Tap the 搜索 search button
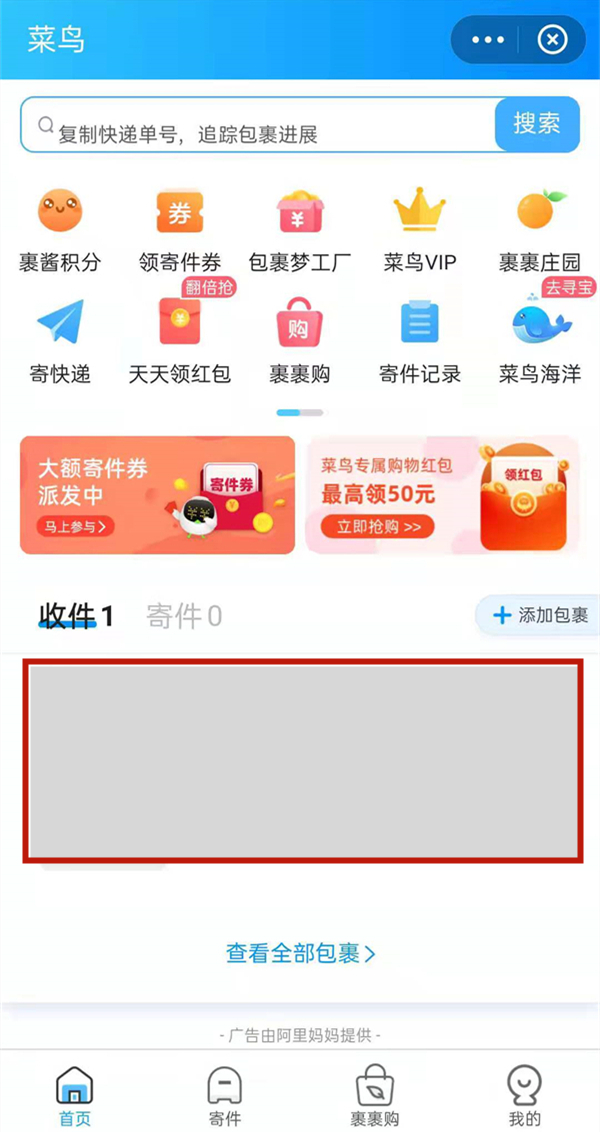Screen dimensions: 600x1132 tap(537, 124)
